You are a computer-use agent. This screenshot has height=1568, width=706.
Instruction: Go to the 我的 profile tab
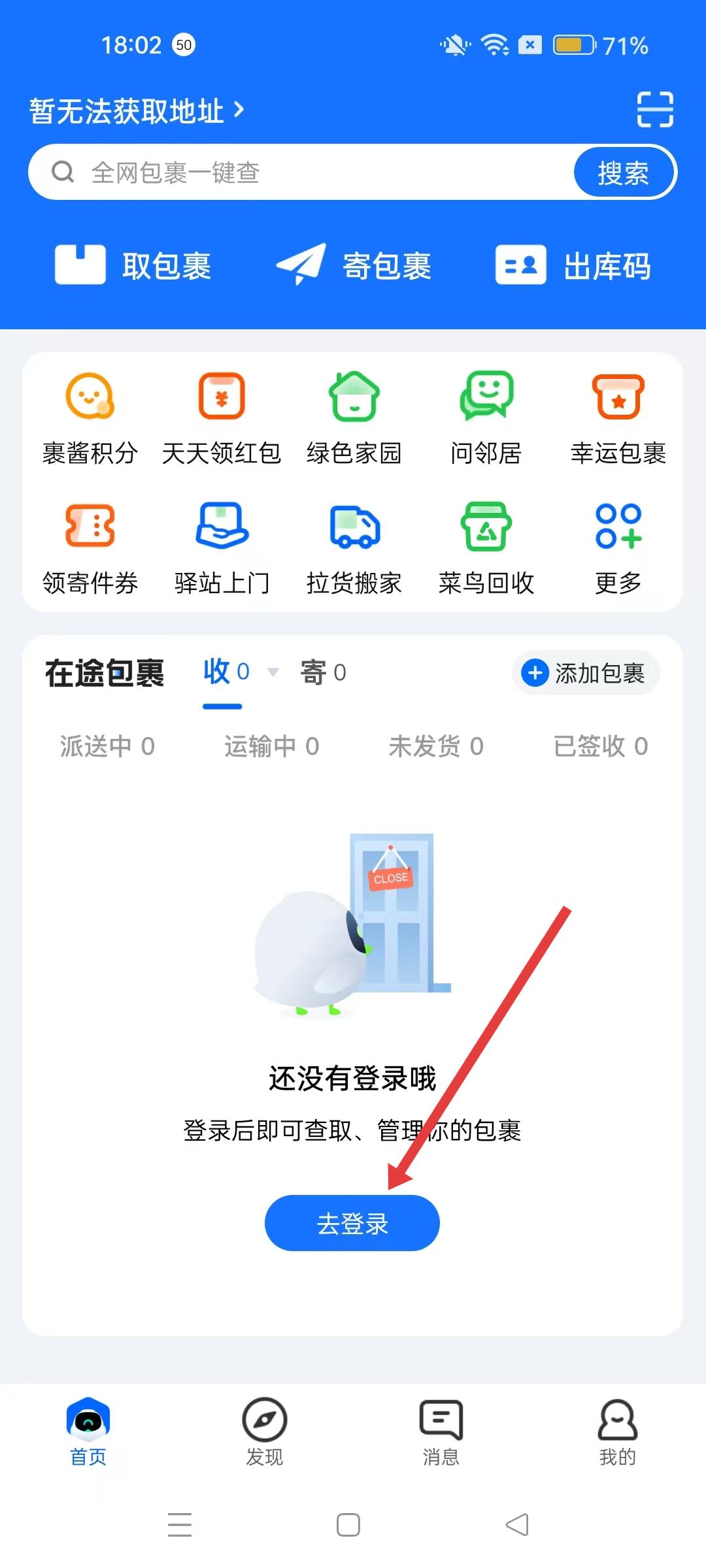[x=617, y=1432]
